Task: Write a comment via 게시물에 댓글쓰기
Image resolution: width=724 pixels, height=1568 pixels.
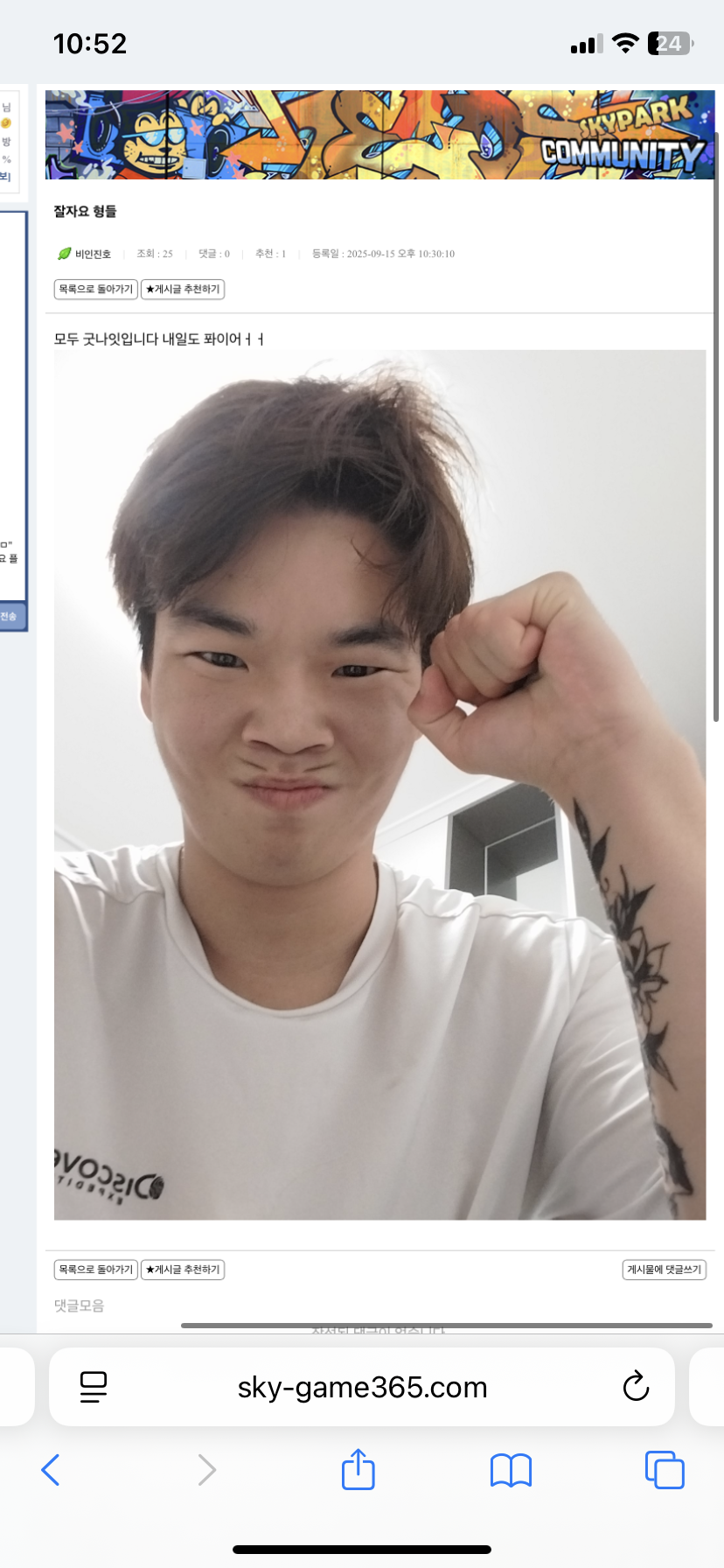Action: click(664, 1269)
